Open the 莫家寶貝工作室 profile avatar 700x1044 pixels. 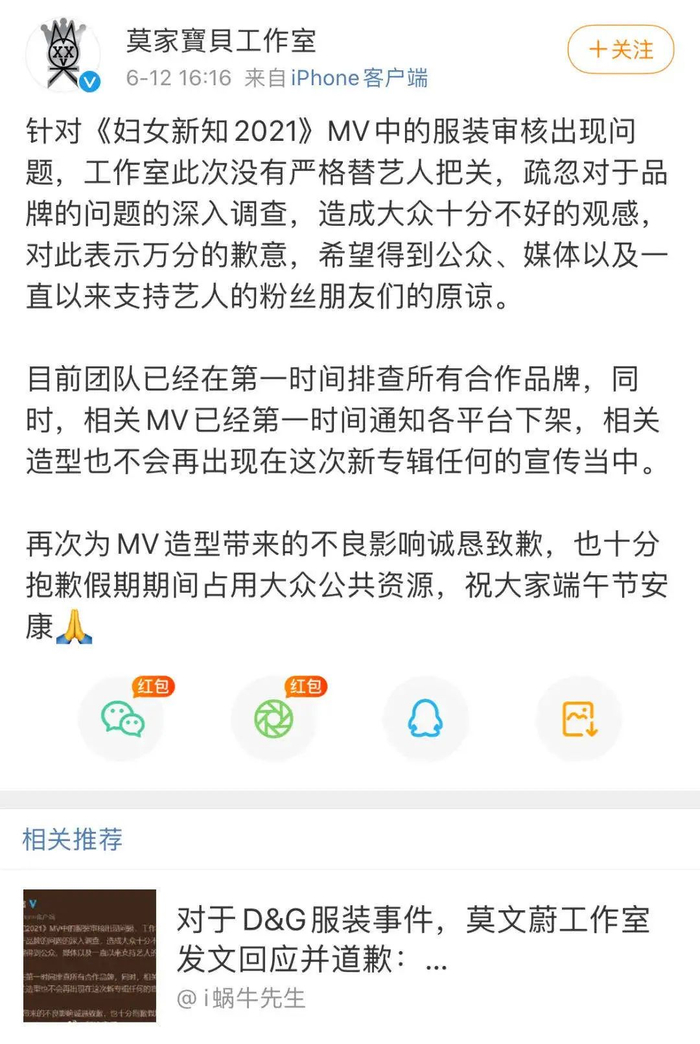click(63, 53)
